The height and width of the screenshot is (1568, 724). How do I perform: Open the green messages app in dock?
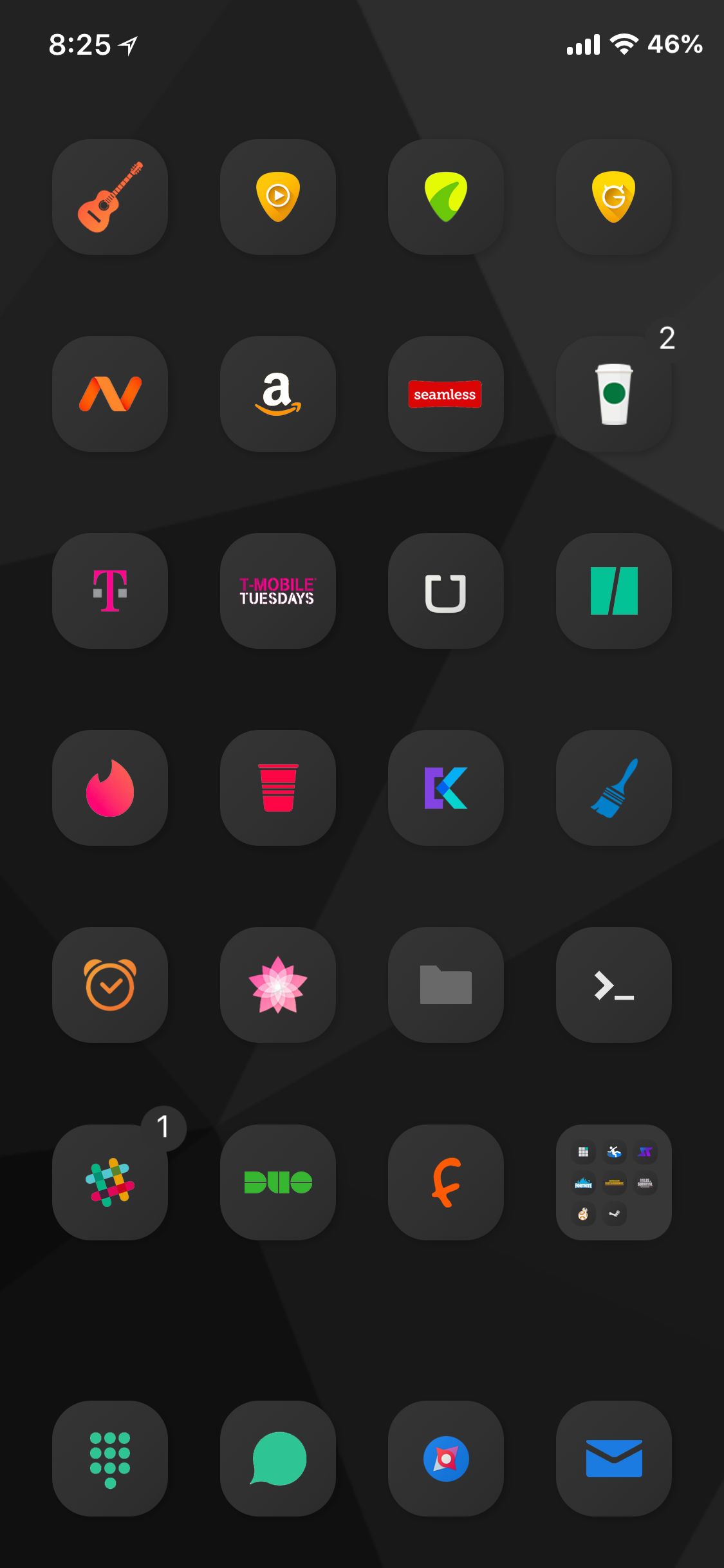pyautogui.click(x=278, y=1459)
